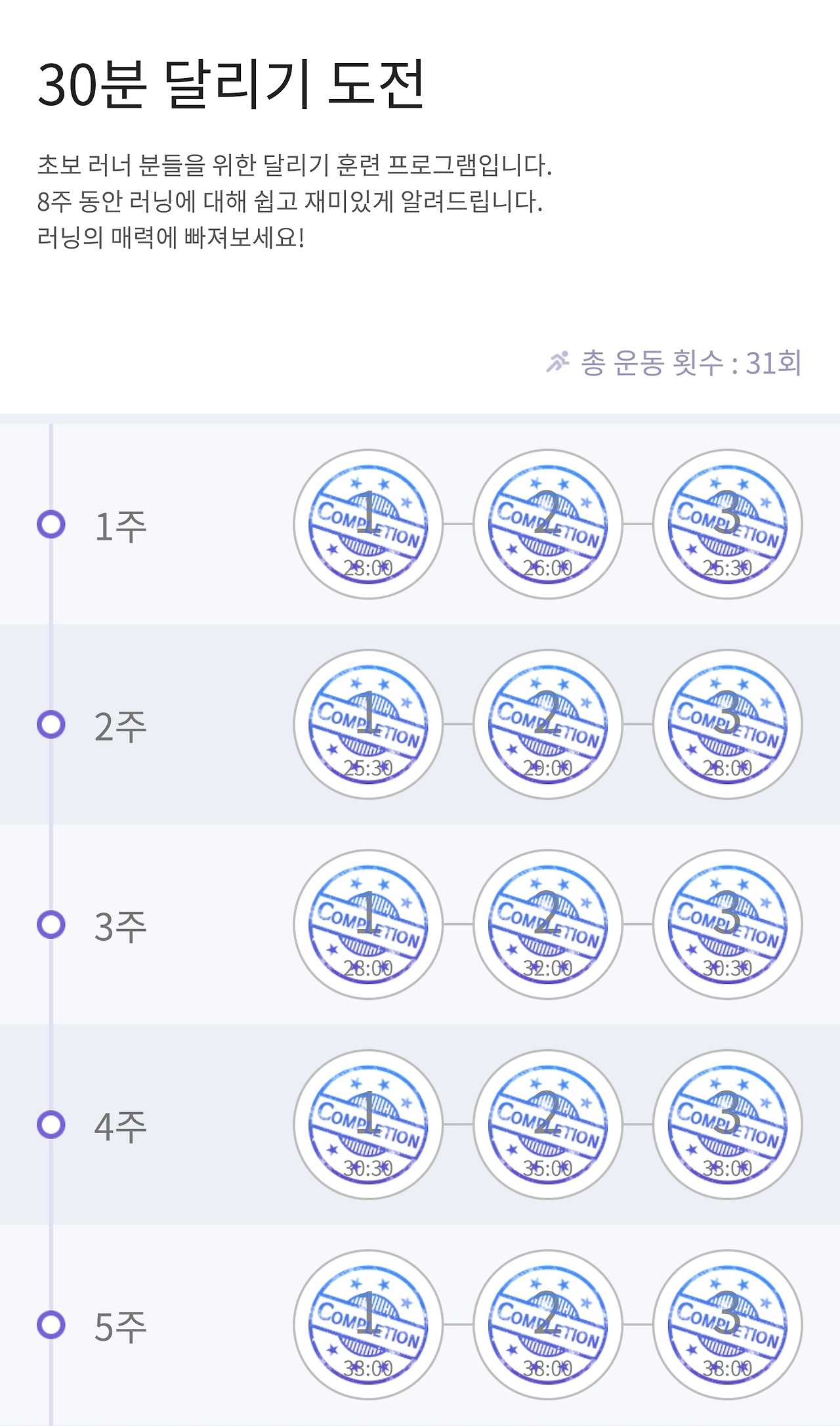The width and height of the screenshot is (840, 1426).
Task: Select the first 25:30 stamp in week 2
Action: [x=369, y=722]
